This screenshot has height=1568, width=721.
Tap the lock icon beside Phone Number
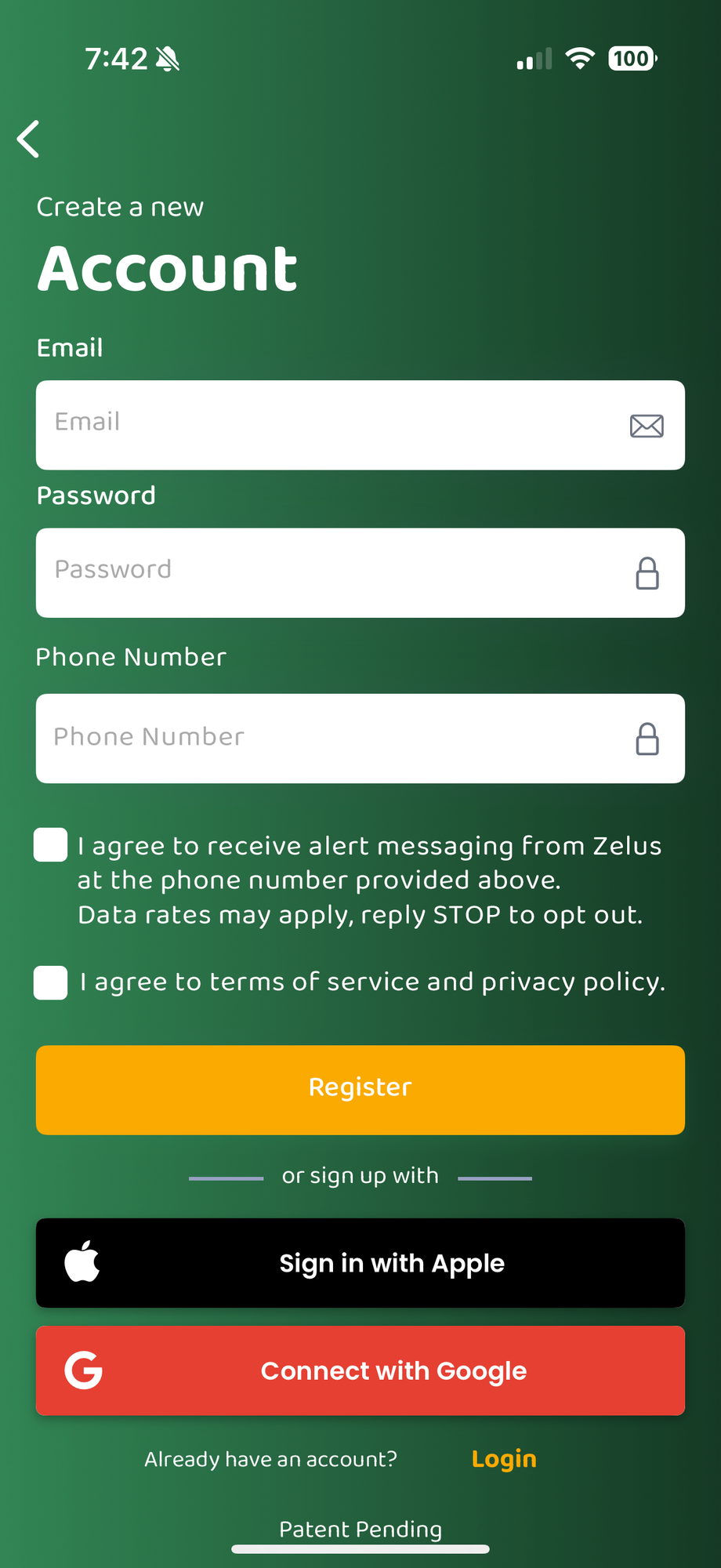[646, 738]
